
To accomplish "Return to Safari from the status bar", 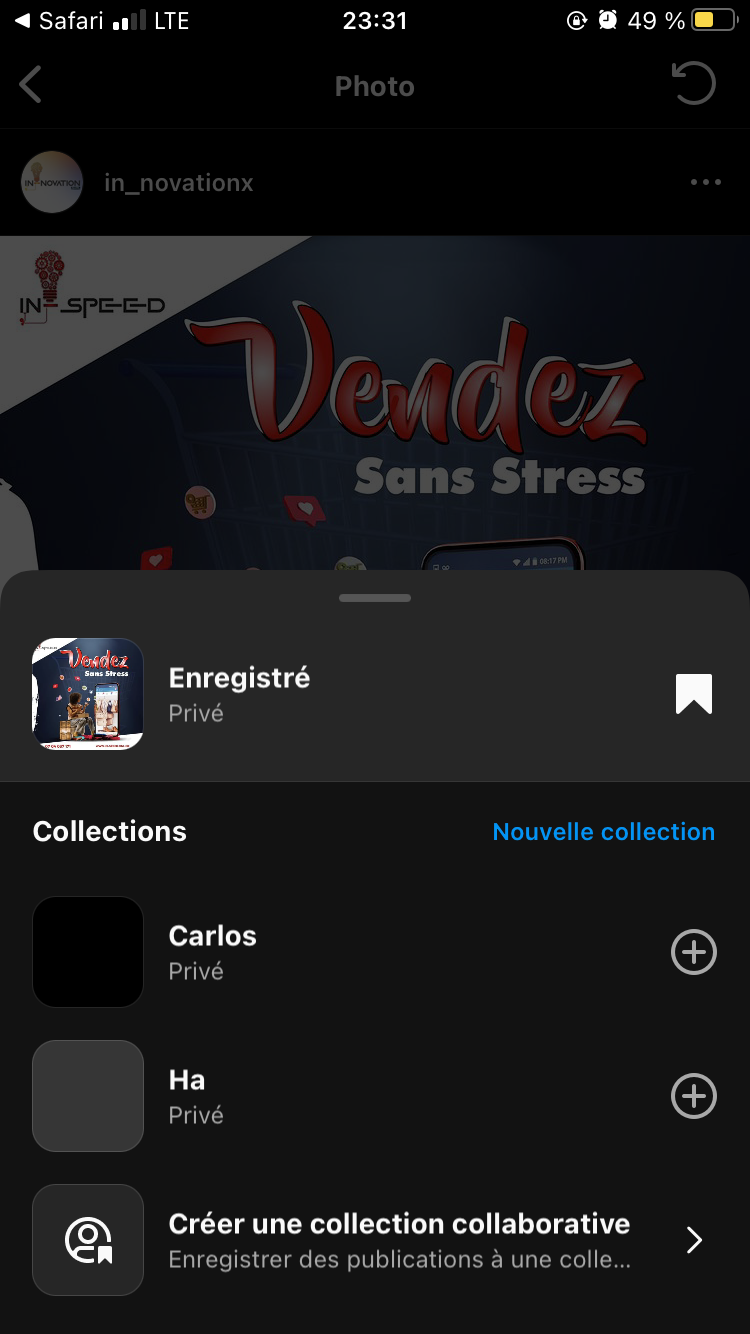I will pyautogui.click(x=58, y=20).
